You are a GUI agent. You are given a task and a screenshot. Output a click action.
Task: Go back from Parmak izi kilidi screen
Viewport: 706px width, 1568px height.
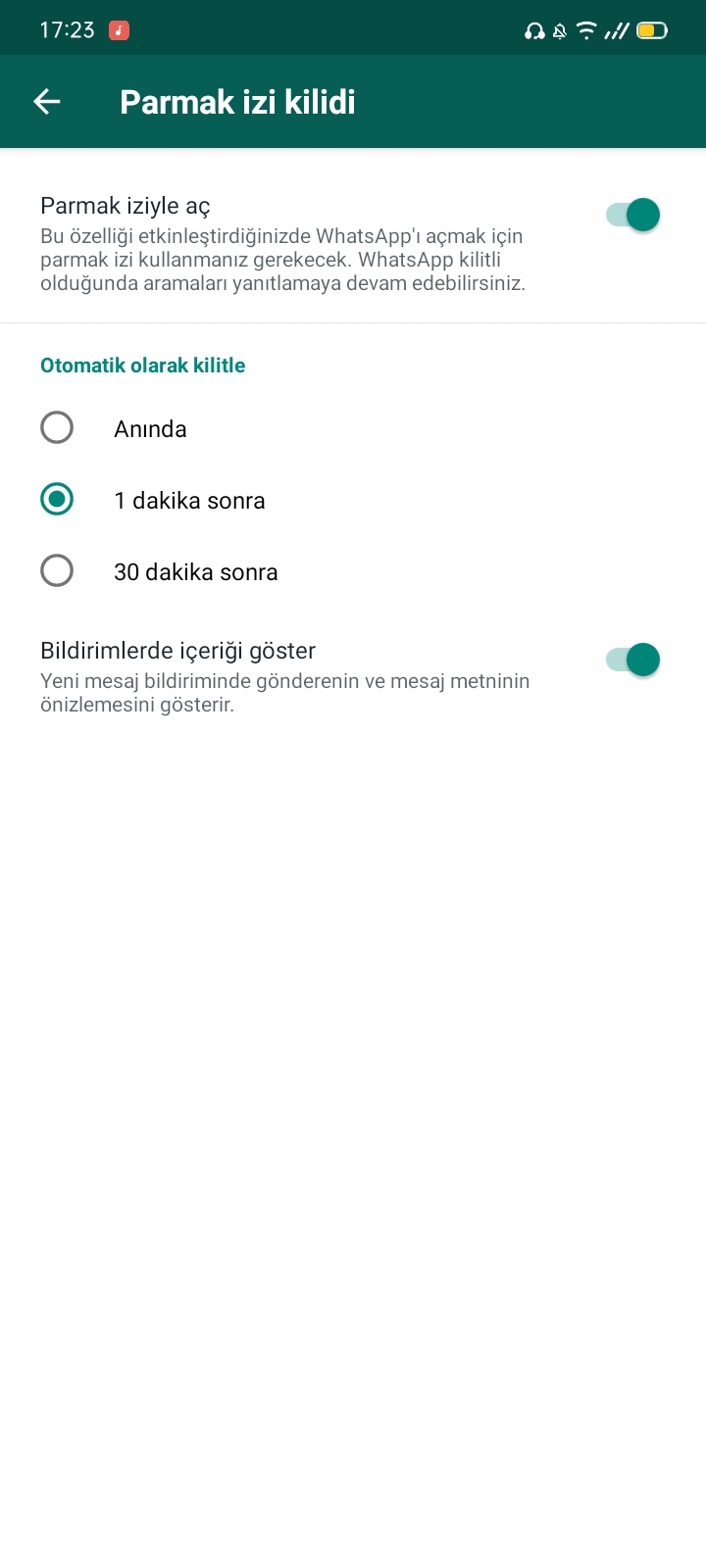tap(47, 101)
